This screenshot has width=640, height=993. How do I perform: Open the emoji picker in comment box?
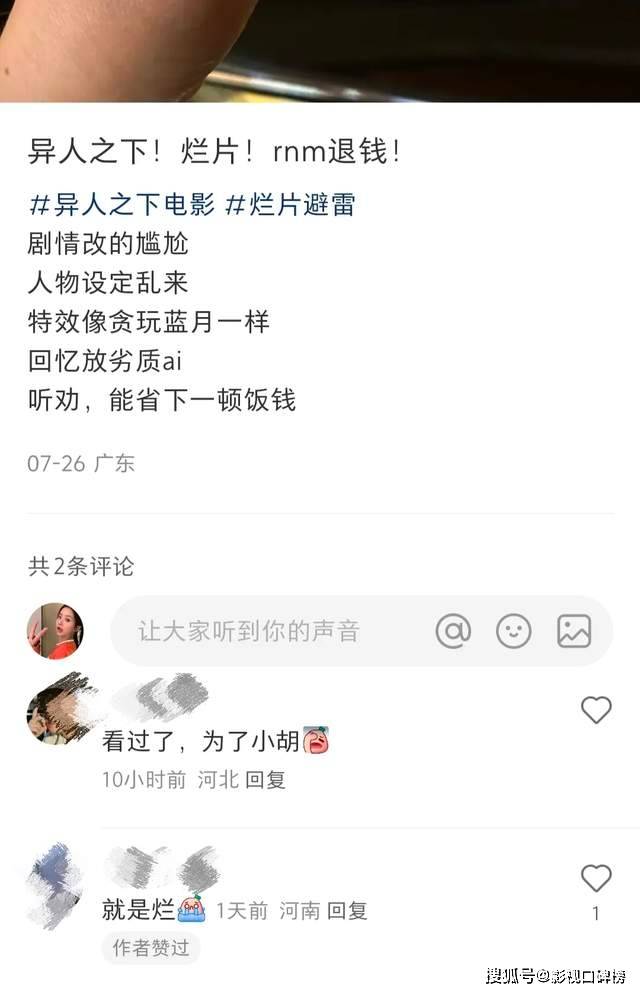(x=514, y=631)
